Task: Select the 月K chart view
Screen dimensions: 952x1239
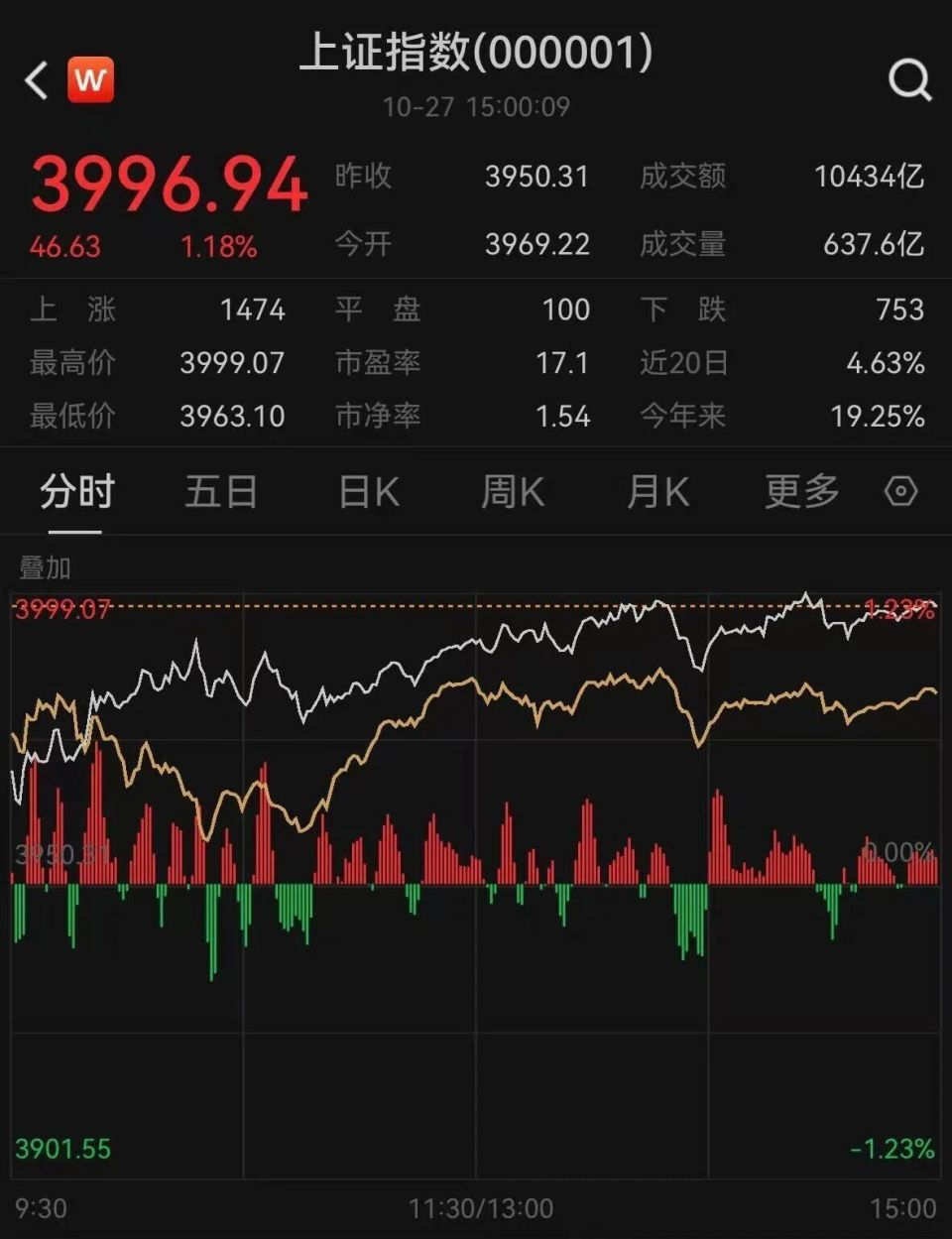Action: (x=656, y=491)
